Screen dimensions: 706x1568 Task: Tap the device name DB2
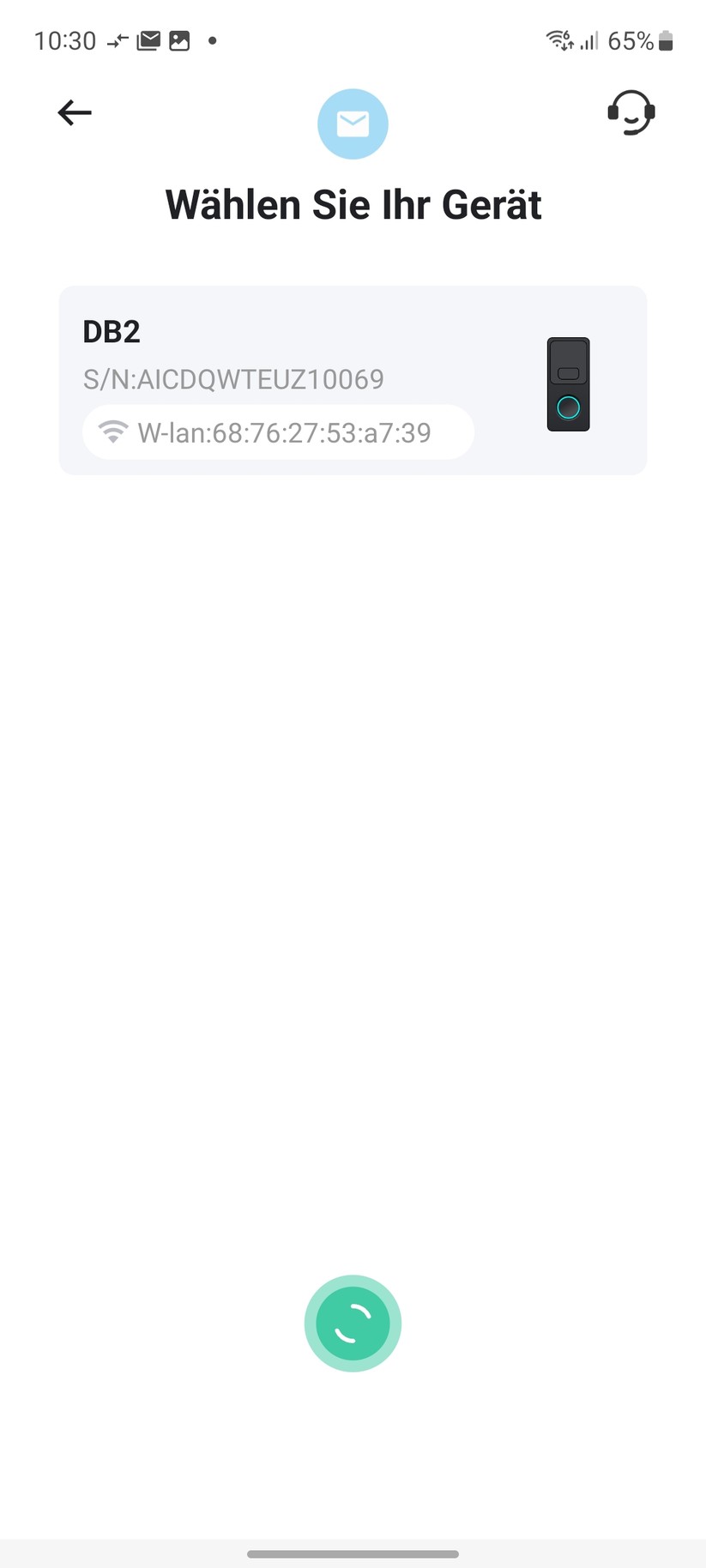point(112,331)
